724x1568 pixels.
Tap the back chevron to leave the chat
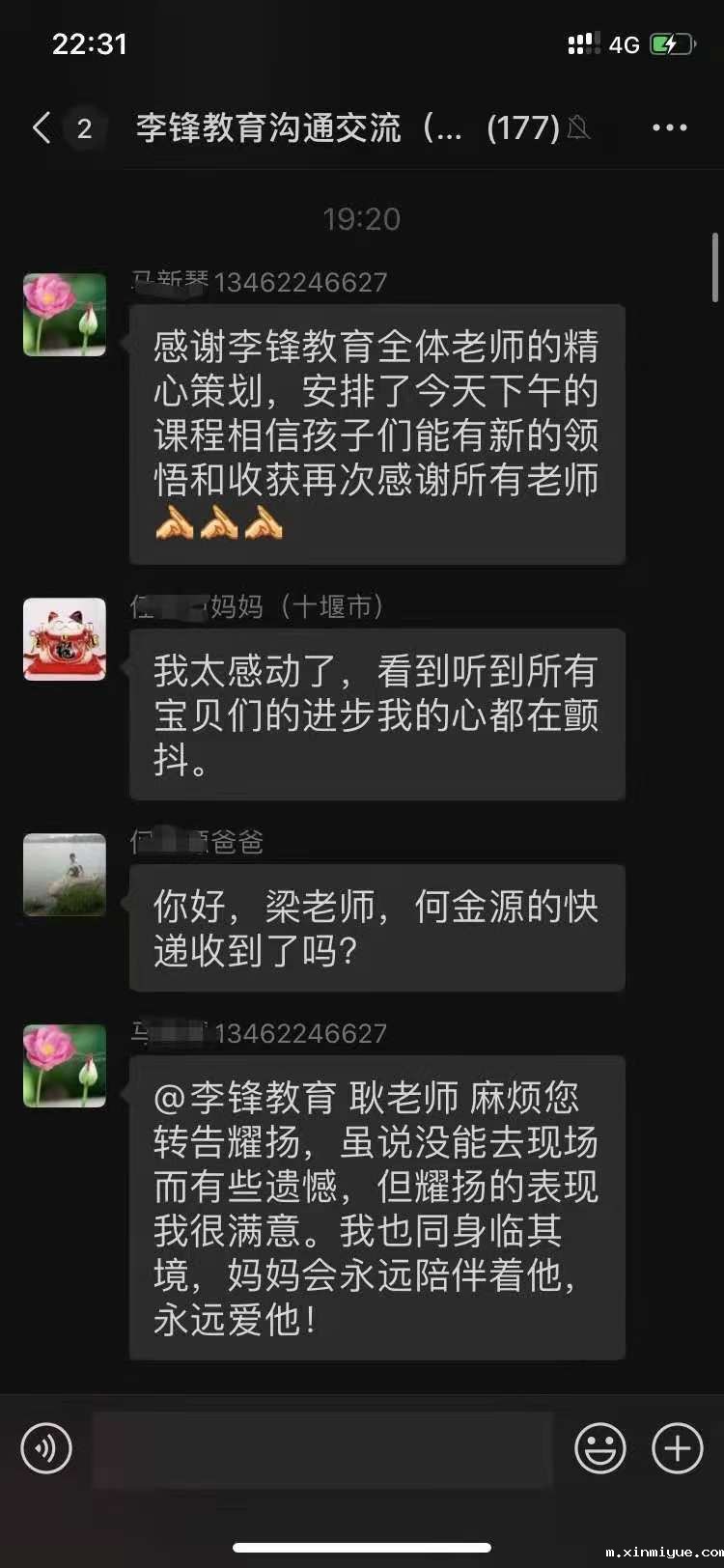coord(40,126)
